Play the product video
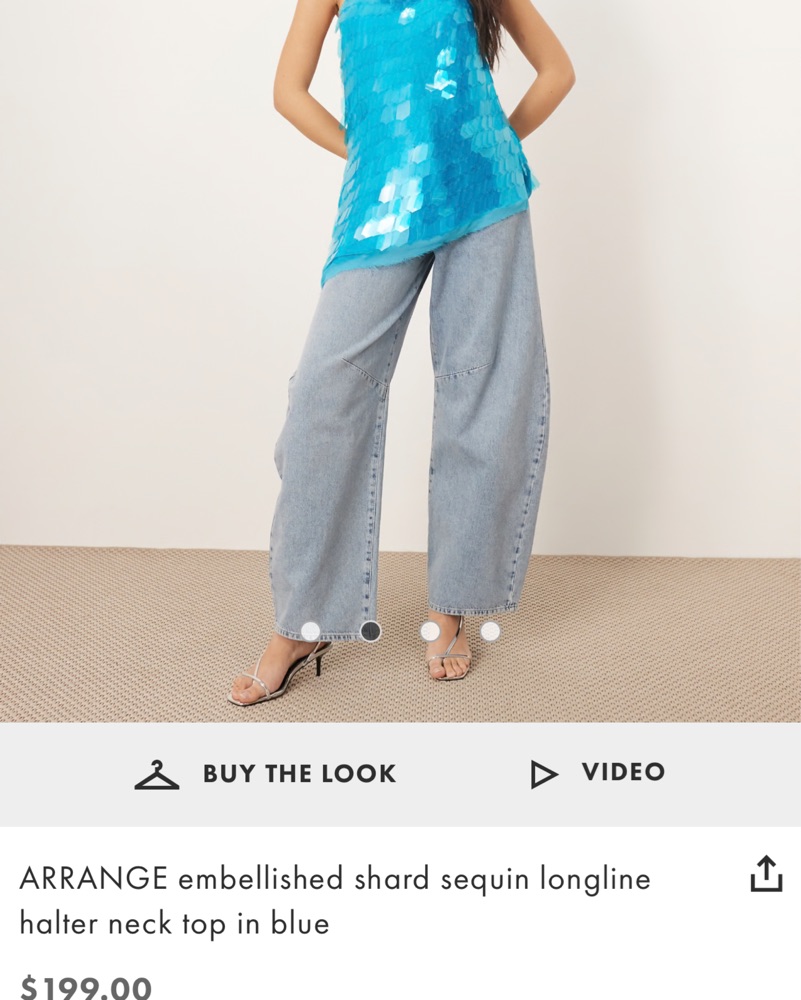Image resolution: width=801 pixels, height=1000 pixels. pyautogui.click(x=598, y=773)
